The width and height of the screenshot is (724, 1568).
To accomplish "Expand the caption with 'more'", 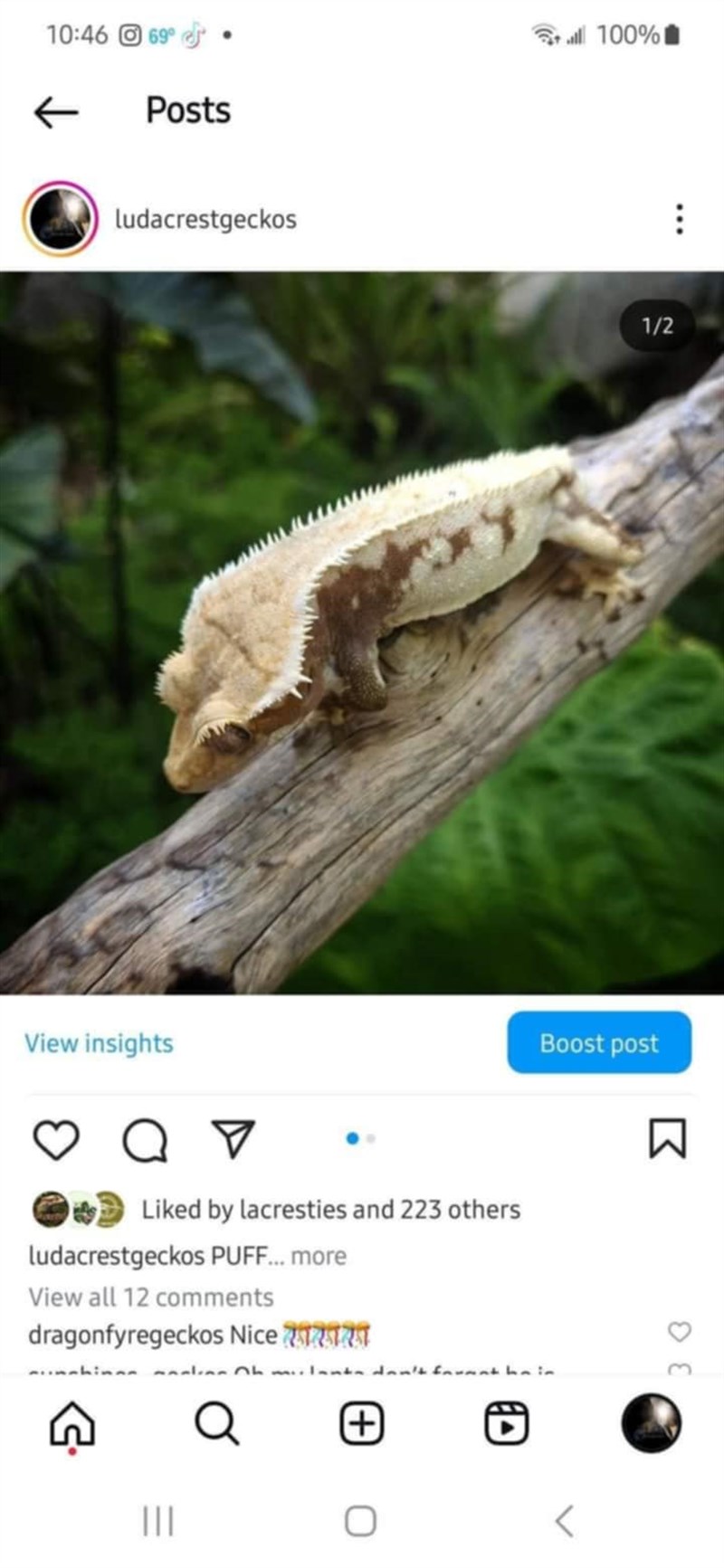I will tap(319, 1256).
